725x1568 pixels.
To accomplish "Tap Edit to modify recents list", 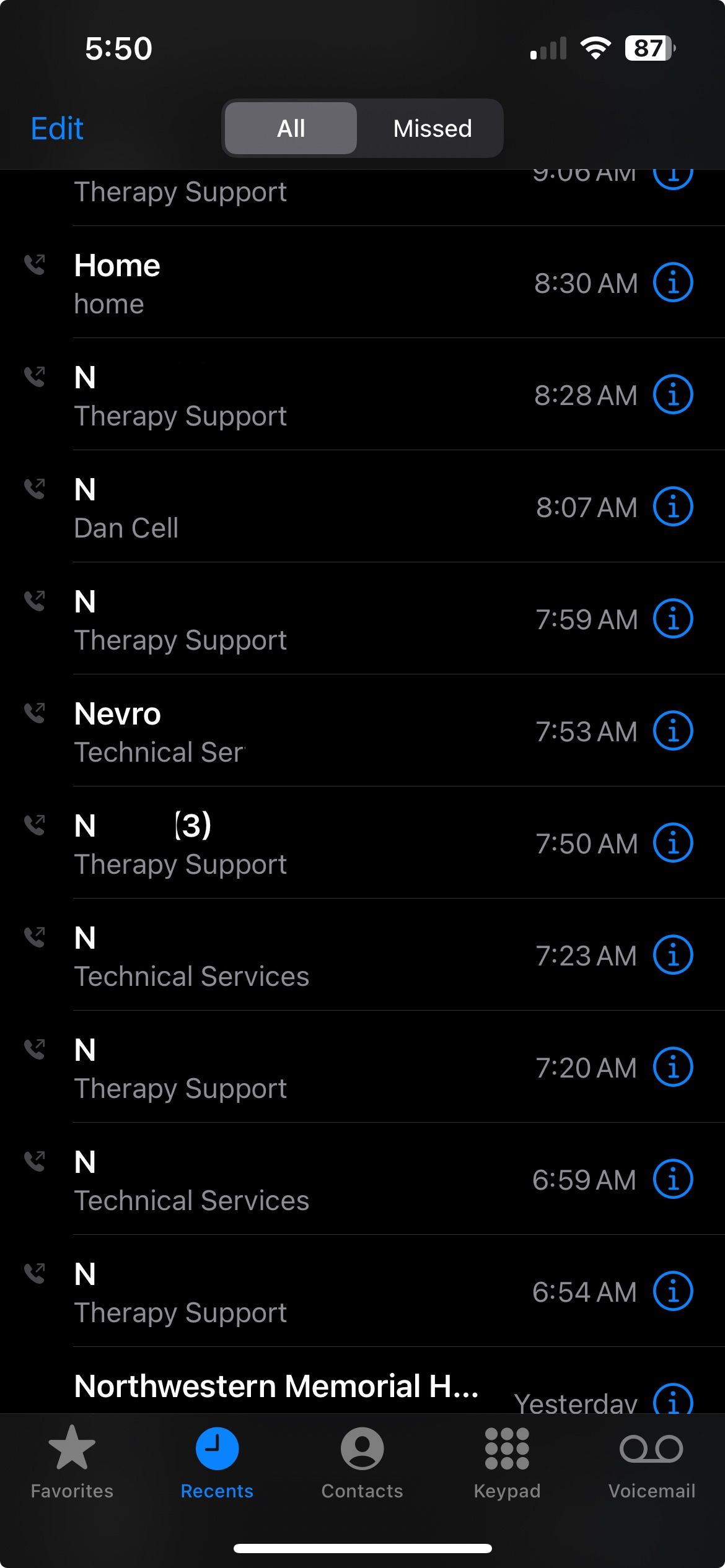I will point(57,129).
